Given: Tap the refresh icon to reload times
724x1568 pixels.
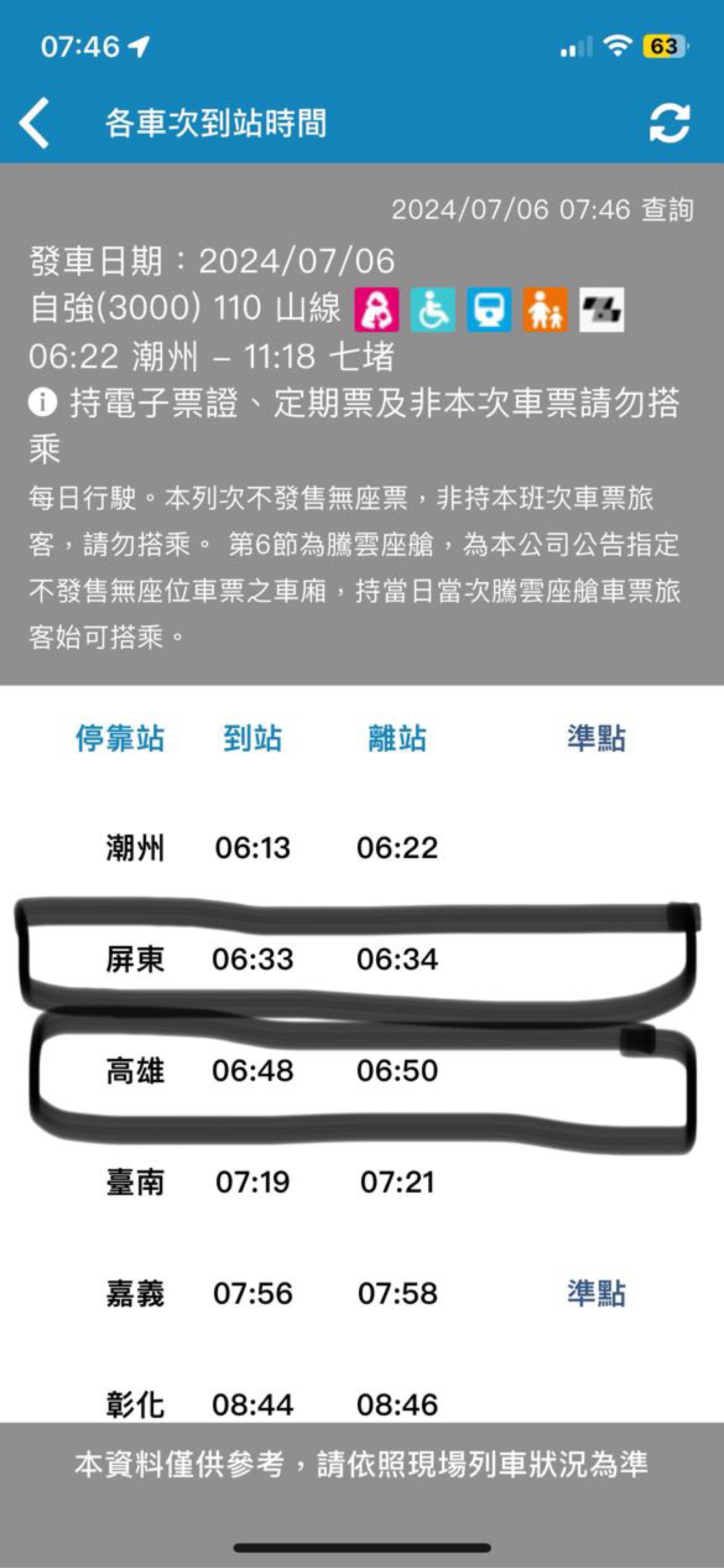Looking at the screenshot, I should click(668, 122).
